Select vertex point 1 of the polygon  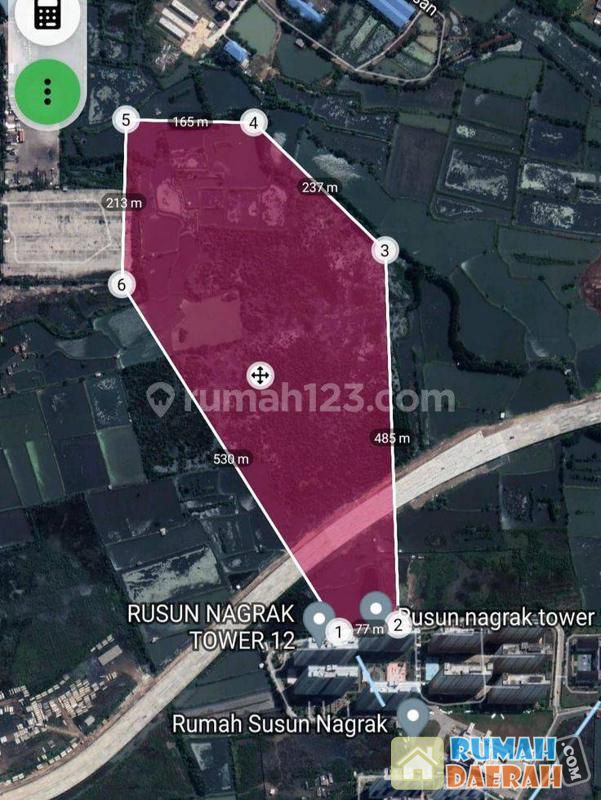[339, 631]
